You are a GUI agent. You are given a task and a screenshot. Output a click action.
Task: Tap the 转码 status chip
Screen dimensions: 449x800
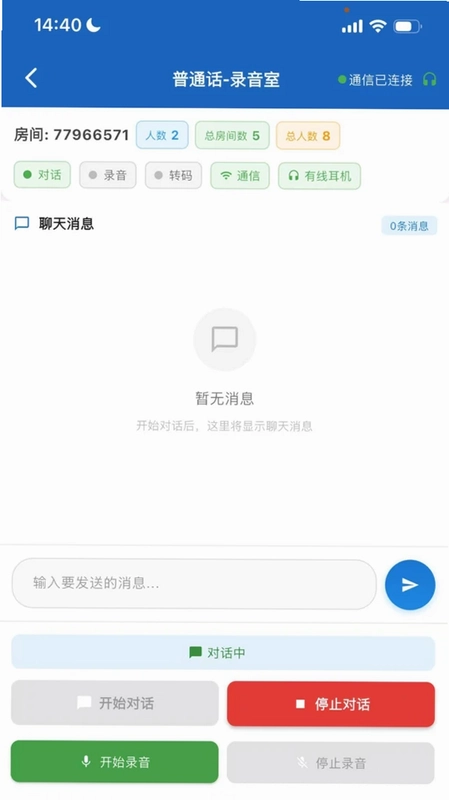click(x=173, y=176)
